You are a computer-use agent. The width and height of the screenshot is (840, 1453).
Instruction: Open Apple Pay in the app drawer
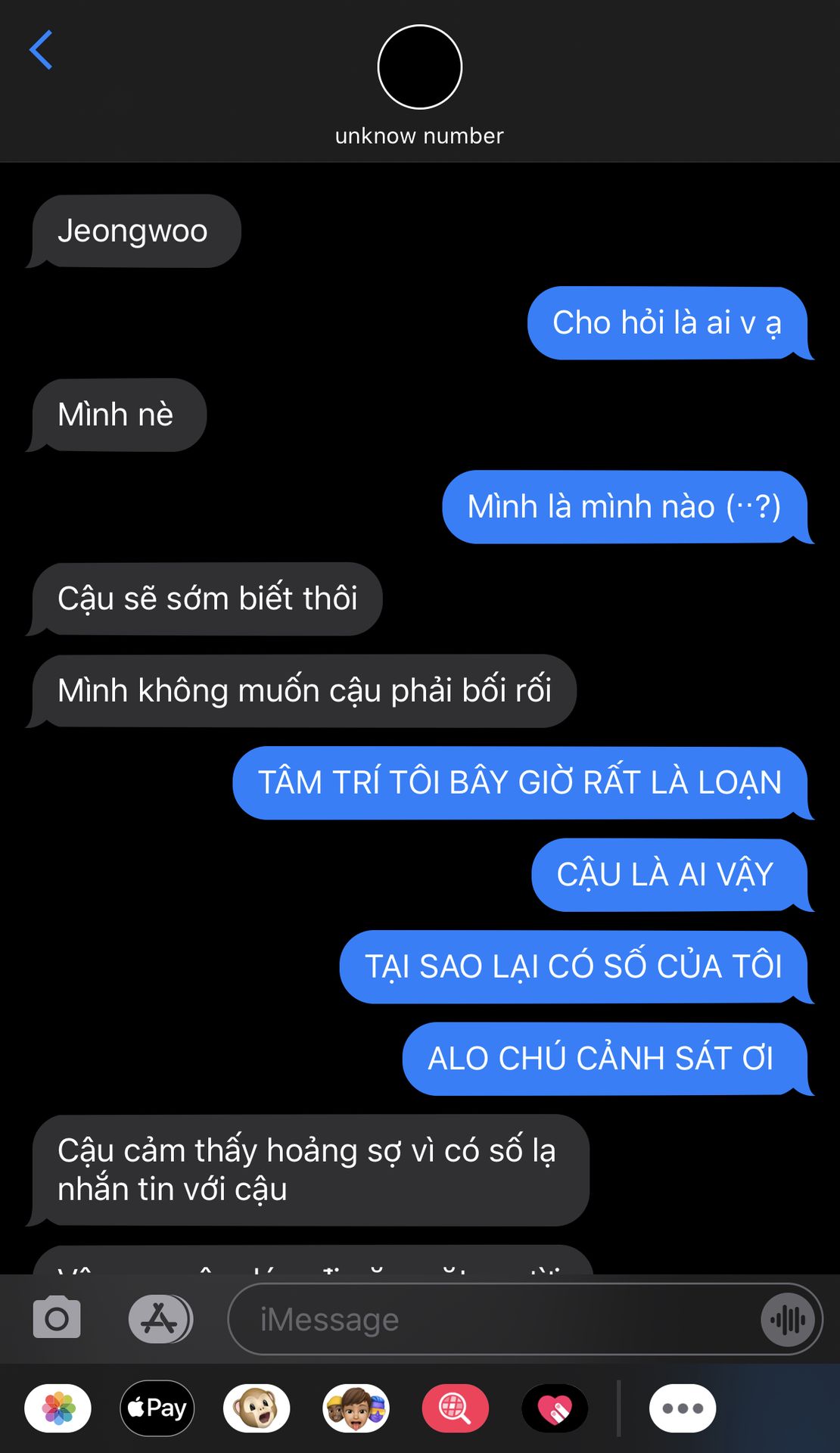pos(157,1408)
